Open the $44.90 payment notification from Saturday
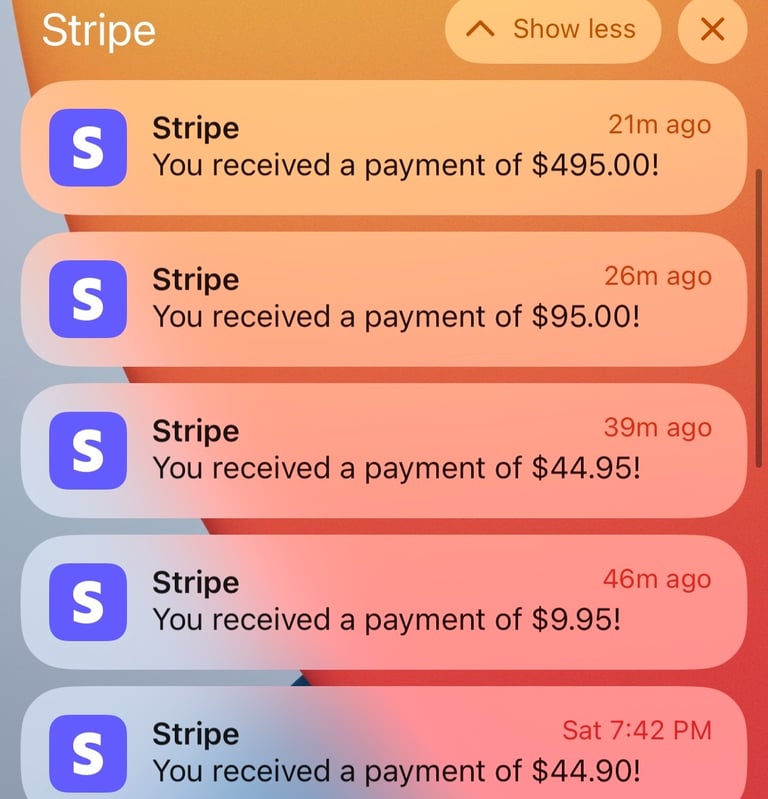Screen dimensions: 768x799 tap(384, 750)
